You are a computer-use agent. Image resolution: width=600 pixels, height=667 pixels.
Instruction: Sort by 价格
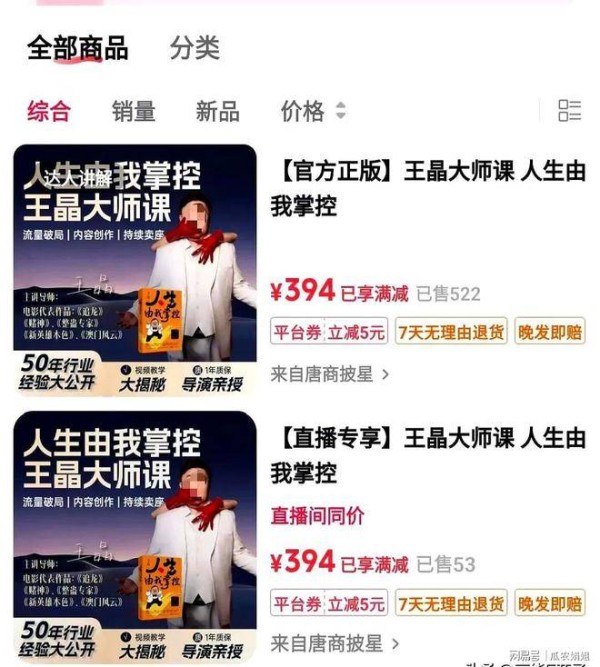[312, 111]
